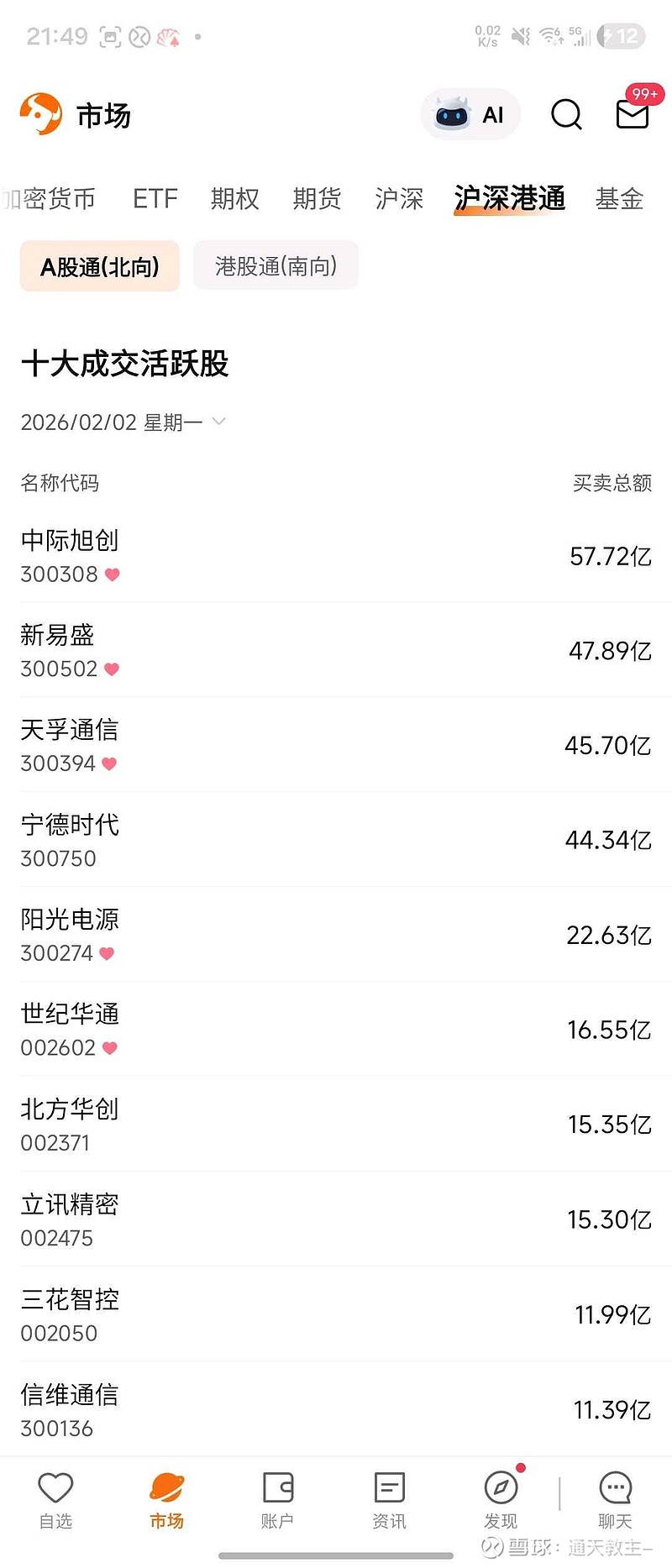Select the 自选 heart icon in bottom nav
Screen dimensions: 672x1568
[x=55, y=1487]
